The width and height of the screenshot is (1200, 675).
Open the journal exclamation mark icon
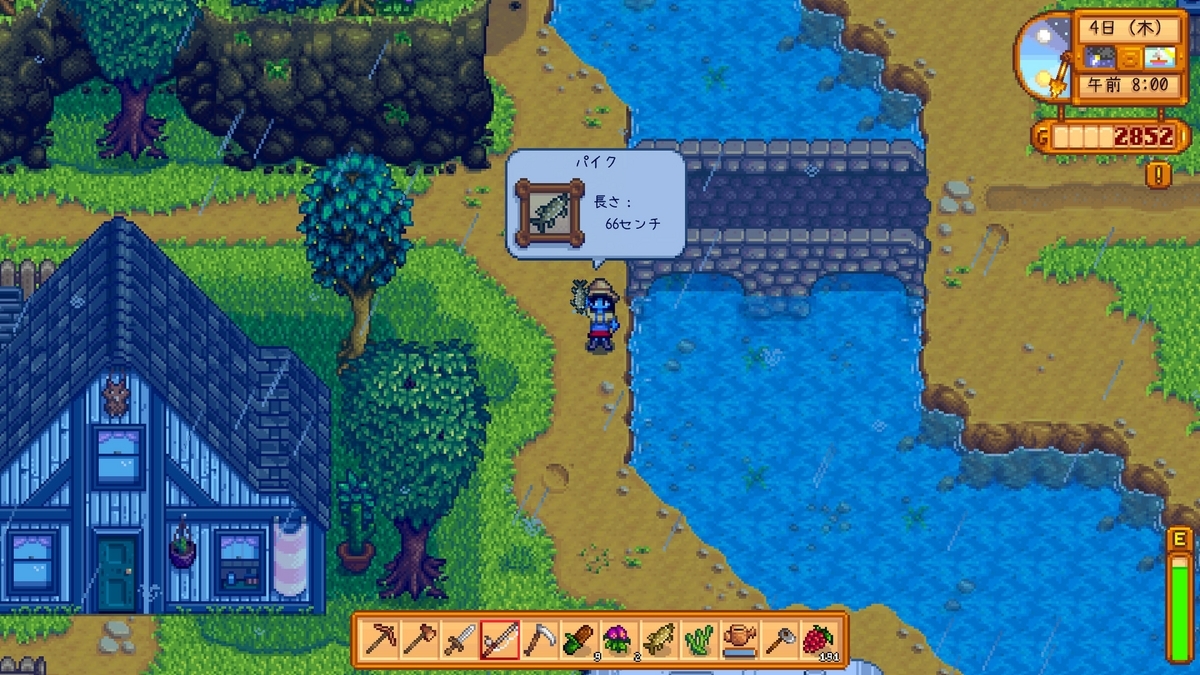click(x=1158, y=175)
